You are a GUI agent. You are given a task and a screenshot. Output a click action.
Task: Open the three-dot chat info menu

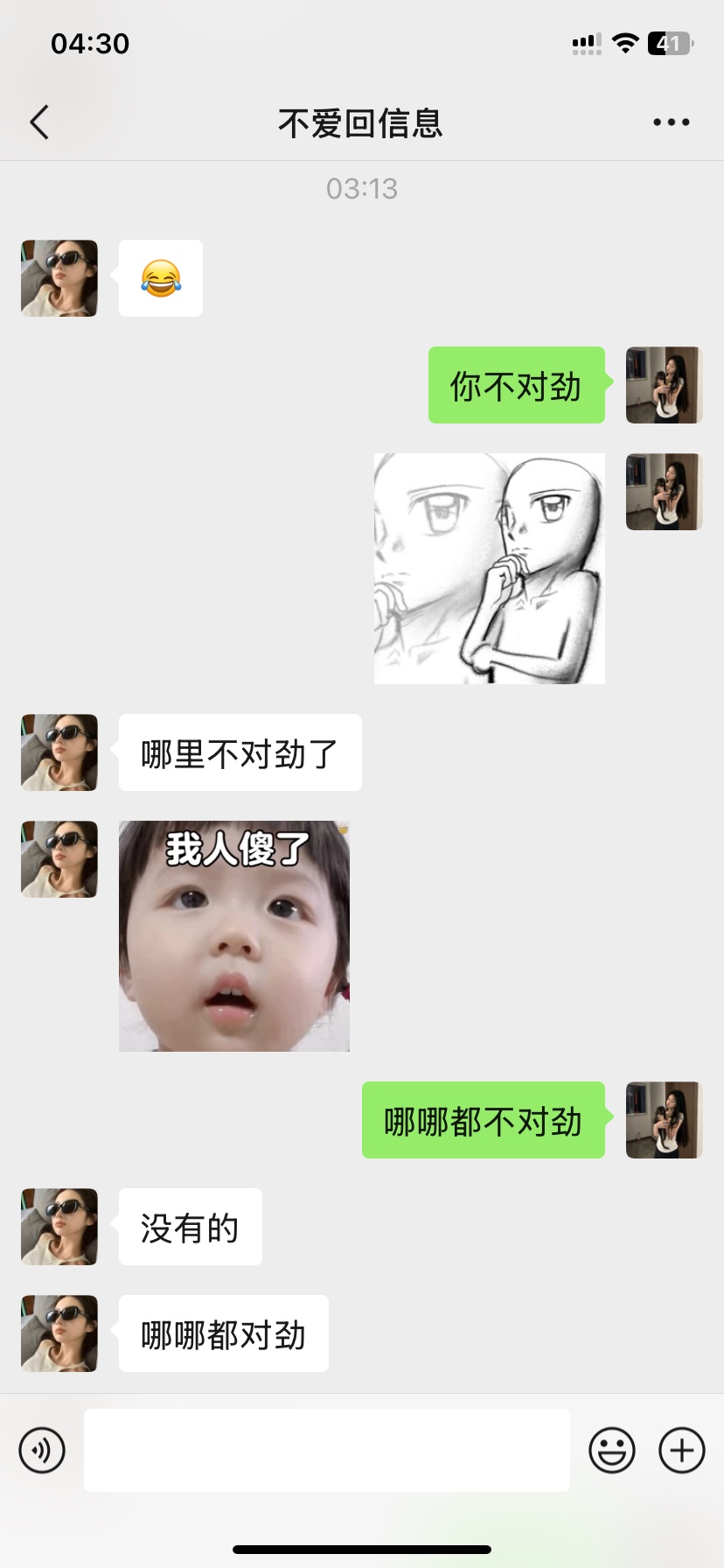671,122
